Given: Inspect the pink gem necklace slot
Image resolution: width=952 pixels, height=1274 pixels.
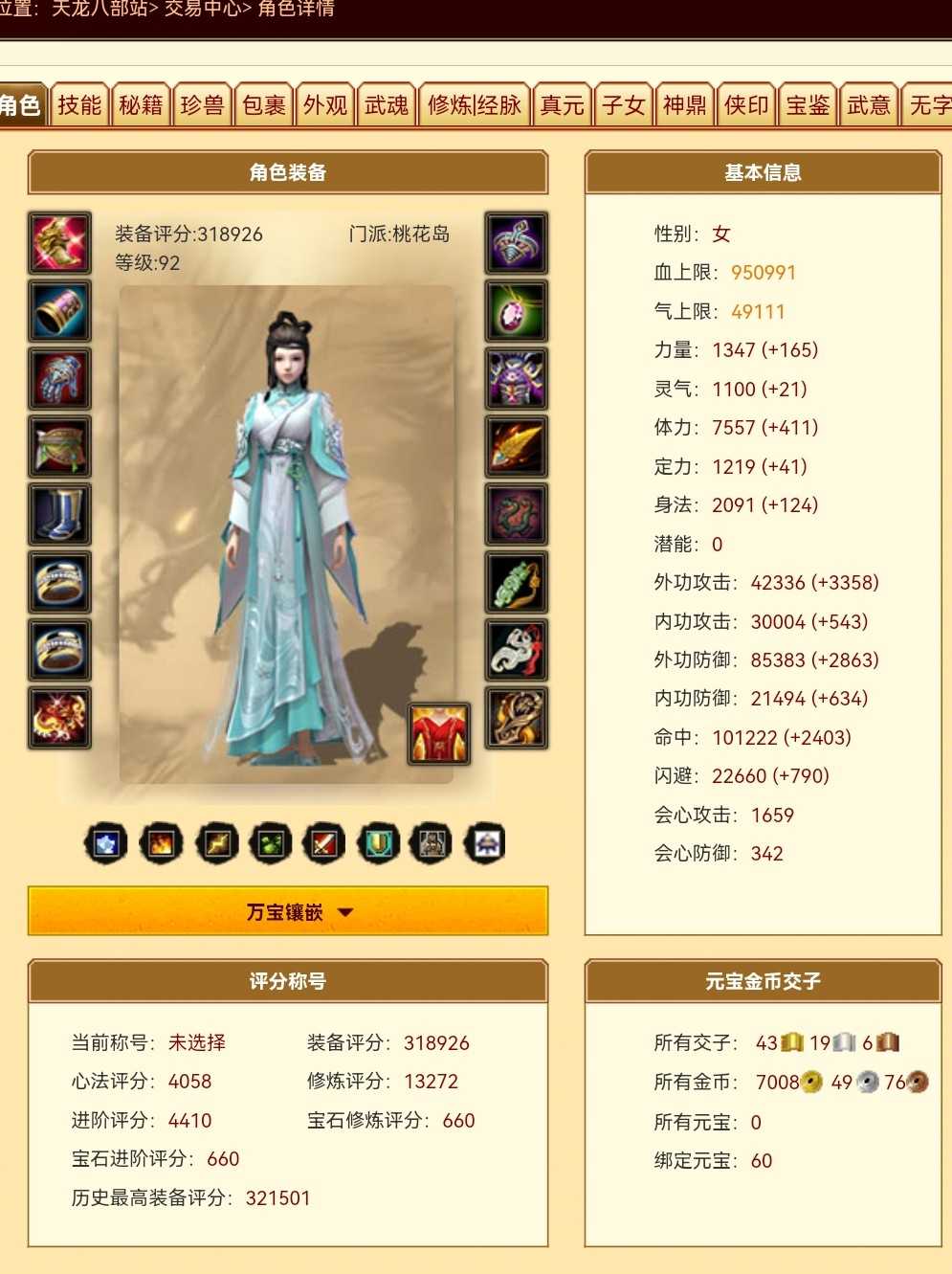Looking at the screenshot, I should point(517,311).
